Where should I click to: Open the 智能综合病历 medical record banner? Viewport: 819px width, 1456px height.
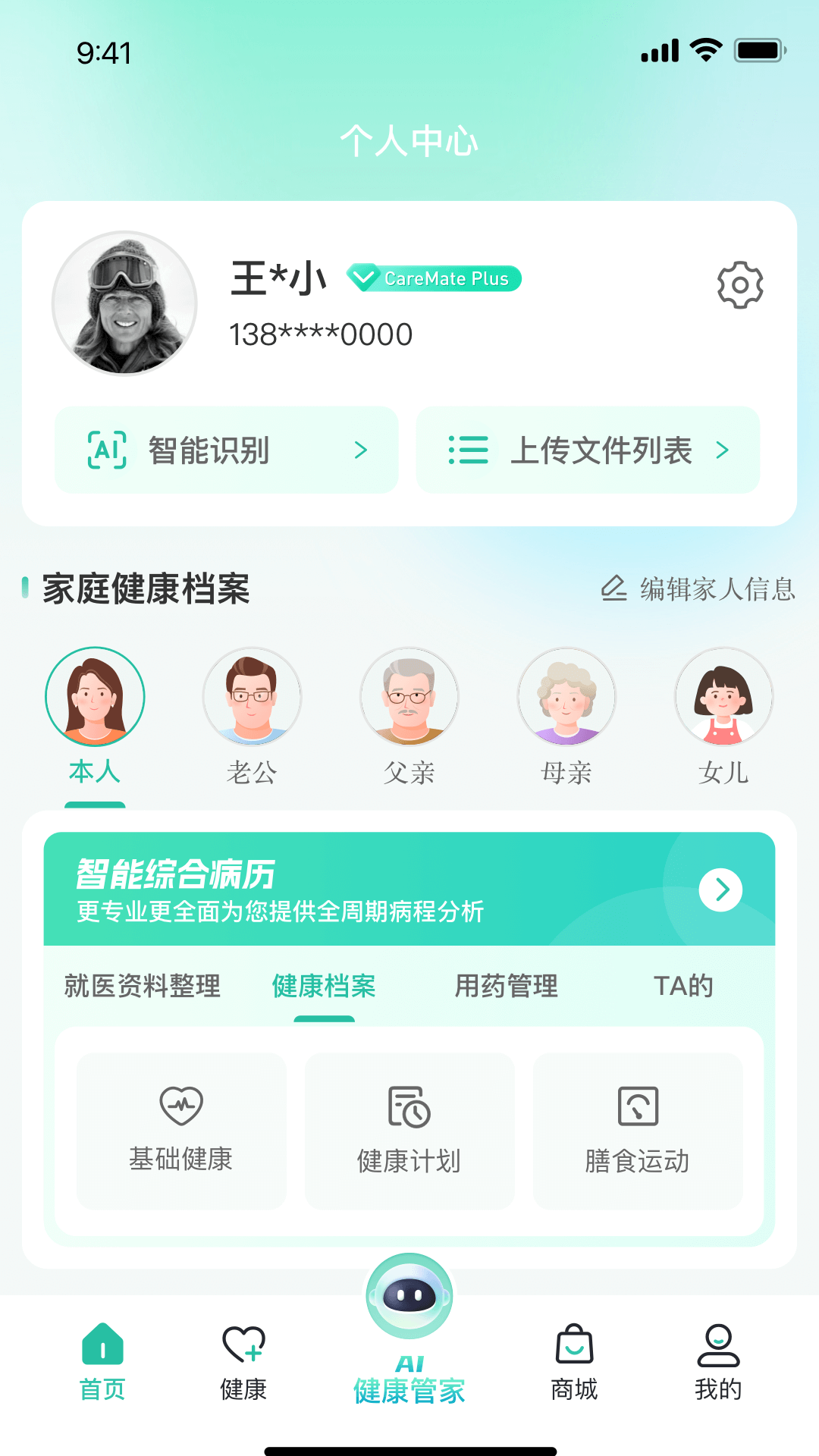pyautogui.click(x=303, y=887)
